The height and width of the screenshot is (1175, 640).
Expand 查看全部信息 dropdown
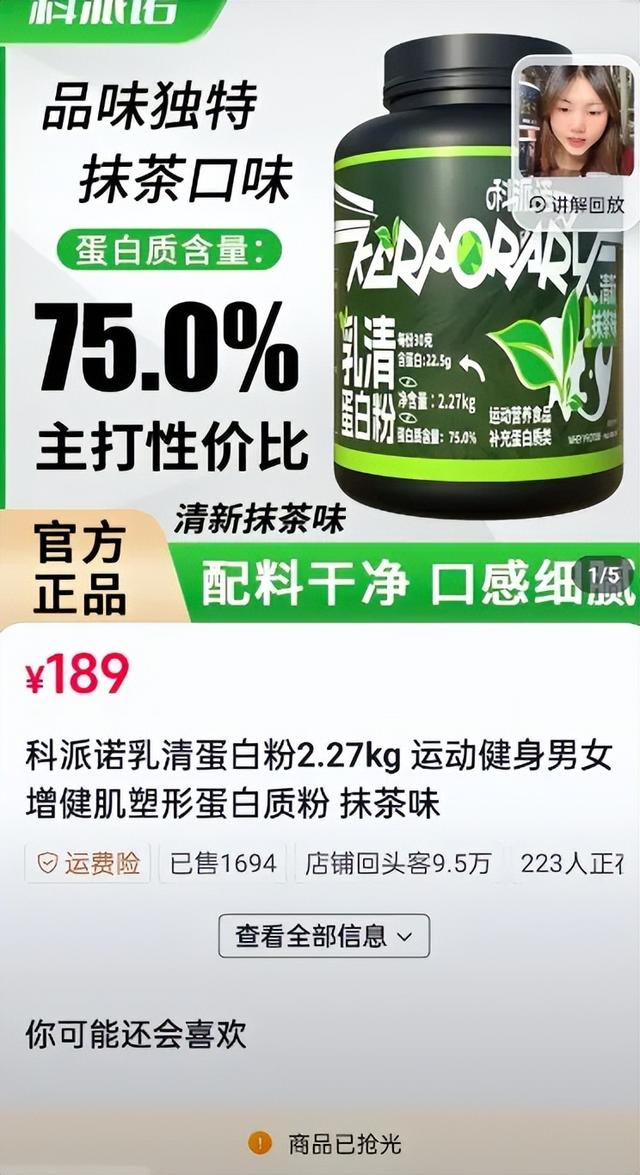pos(324,936)
